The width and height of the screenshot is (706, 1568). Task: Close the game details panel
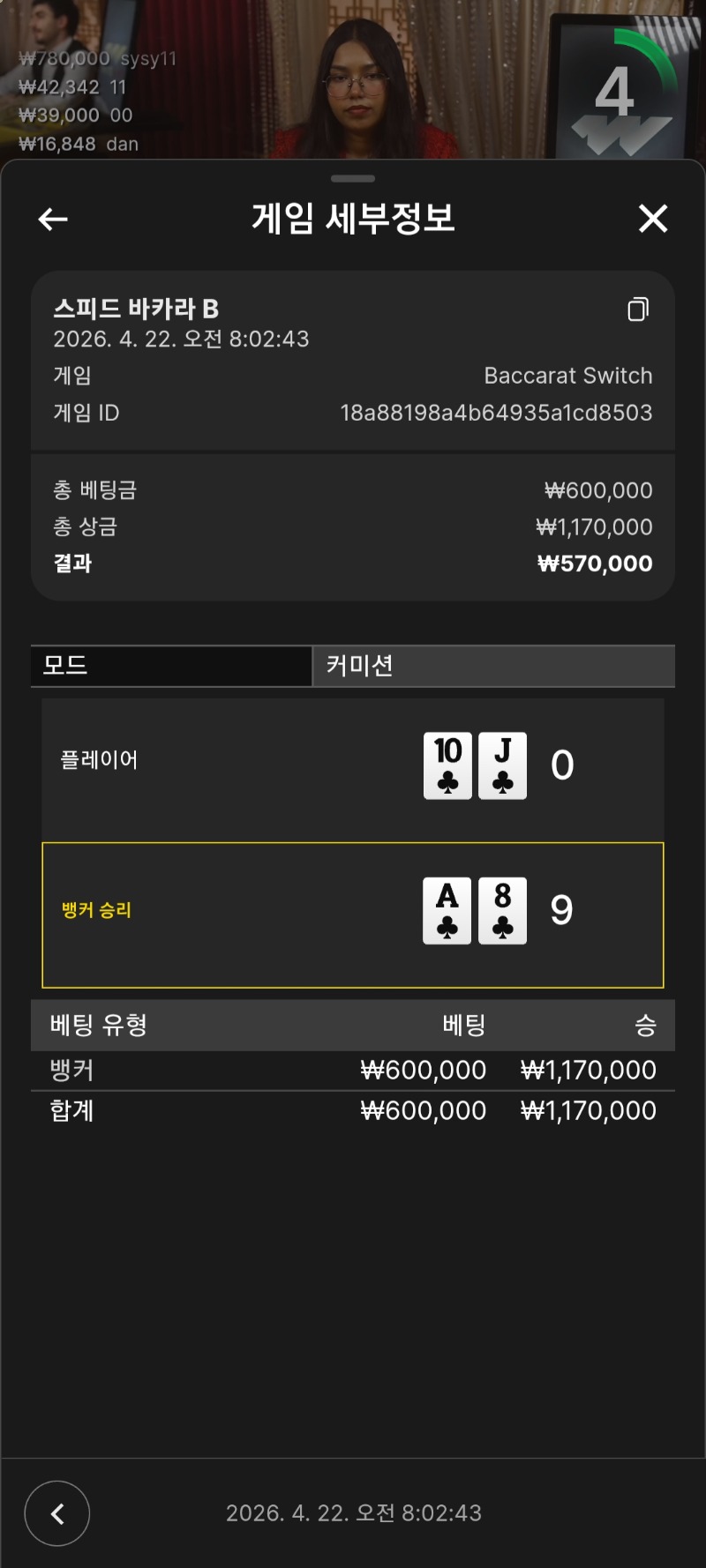(653, 218)
